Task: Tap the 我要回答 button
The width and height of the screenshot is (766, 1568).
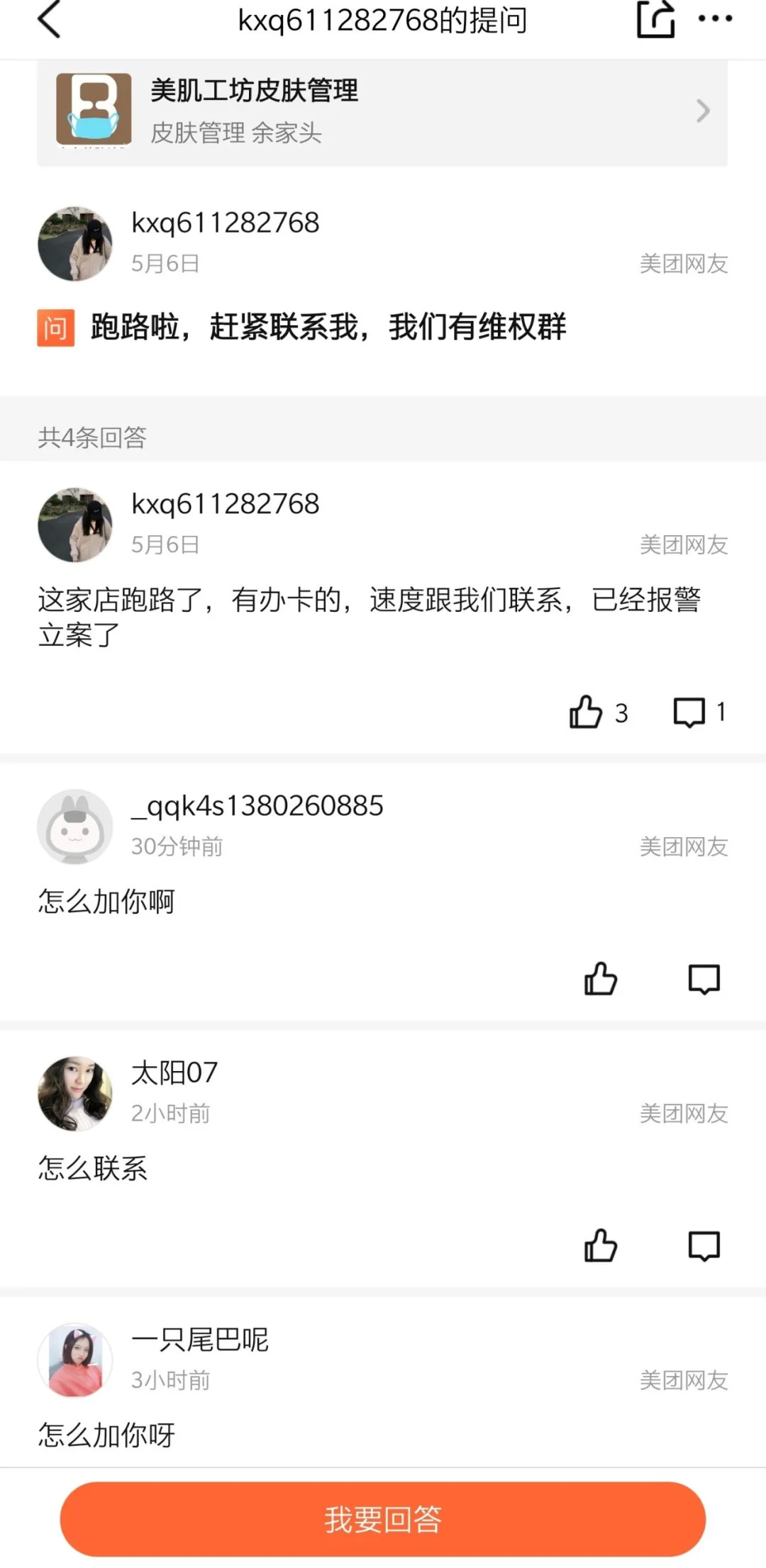Action: coord(383,1519)
